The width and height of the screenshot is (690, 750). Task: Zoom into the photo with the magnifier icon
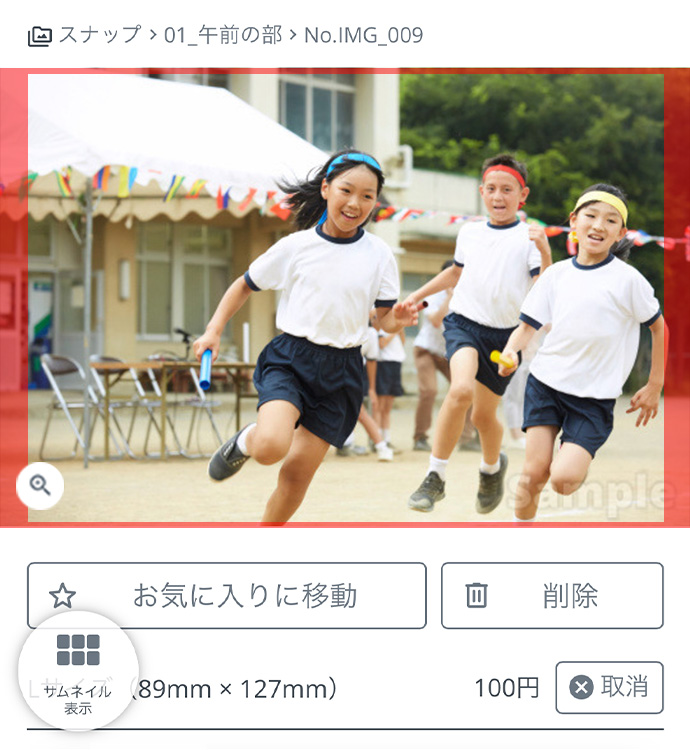coord(40,486)
